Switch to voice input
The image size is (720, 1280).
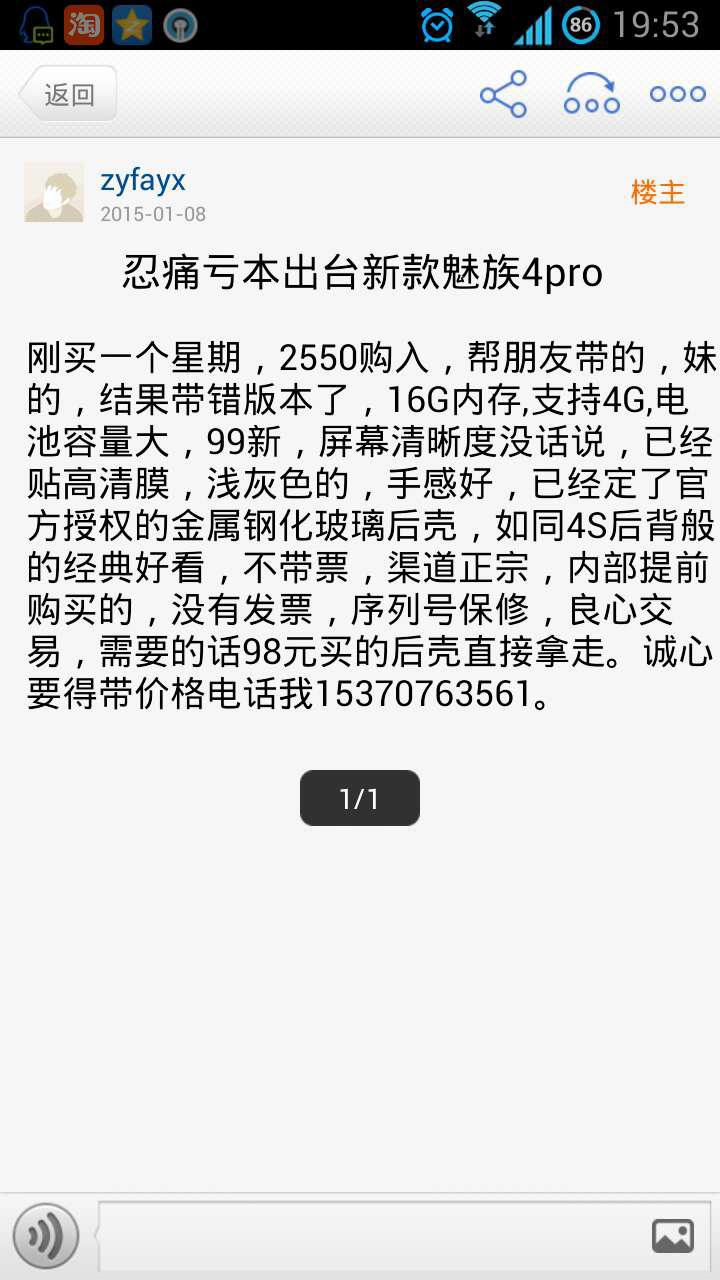[46, 1236]
